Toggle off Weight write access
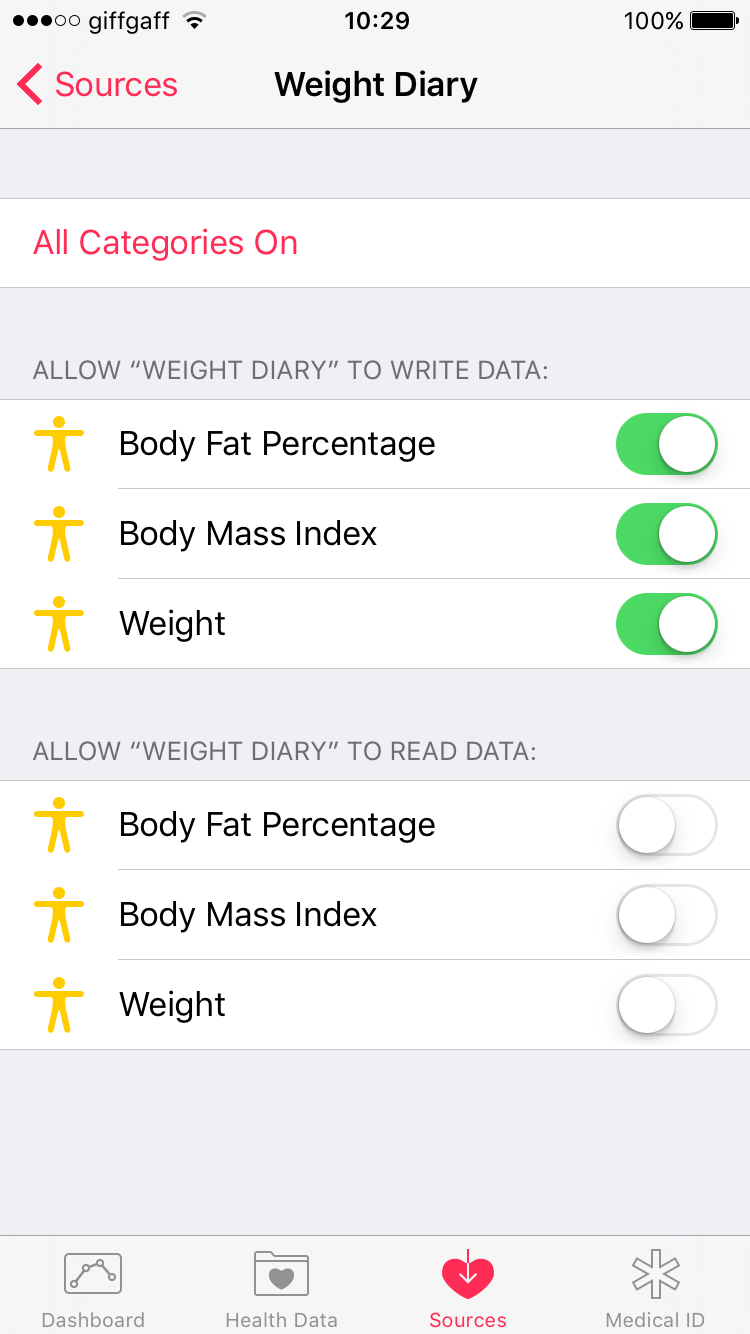Image resolution: width=750 pixels, height=1334 pixels. tap(666, 624)
